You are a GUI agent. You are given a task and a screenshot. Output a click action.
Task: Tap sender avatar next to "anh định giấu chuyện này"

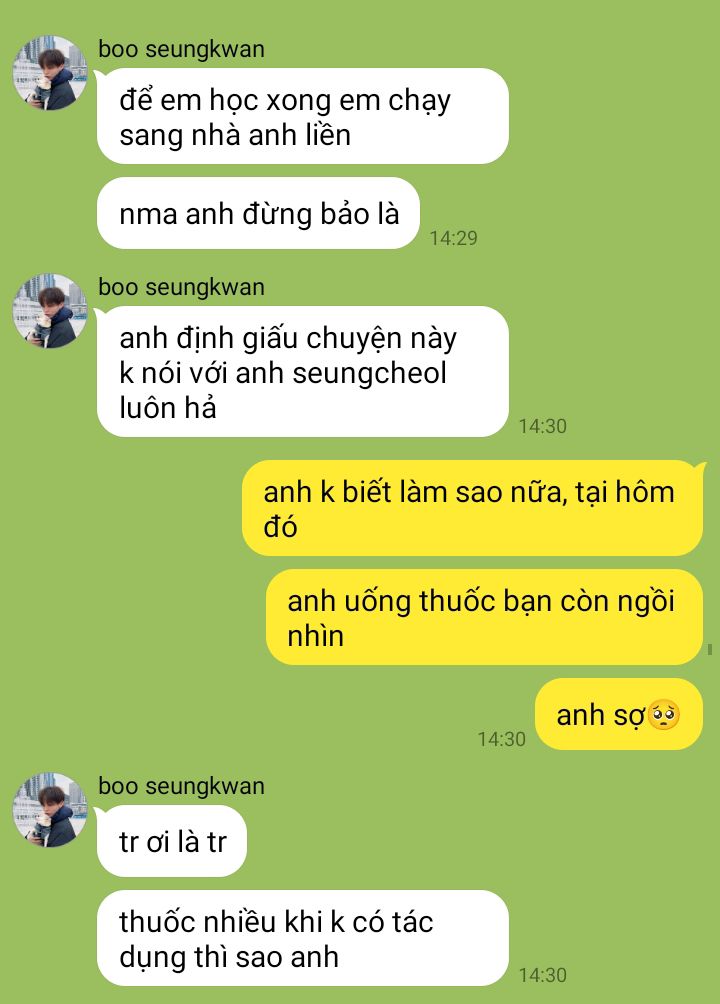pos(50,311)
